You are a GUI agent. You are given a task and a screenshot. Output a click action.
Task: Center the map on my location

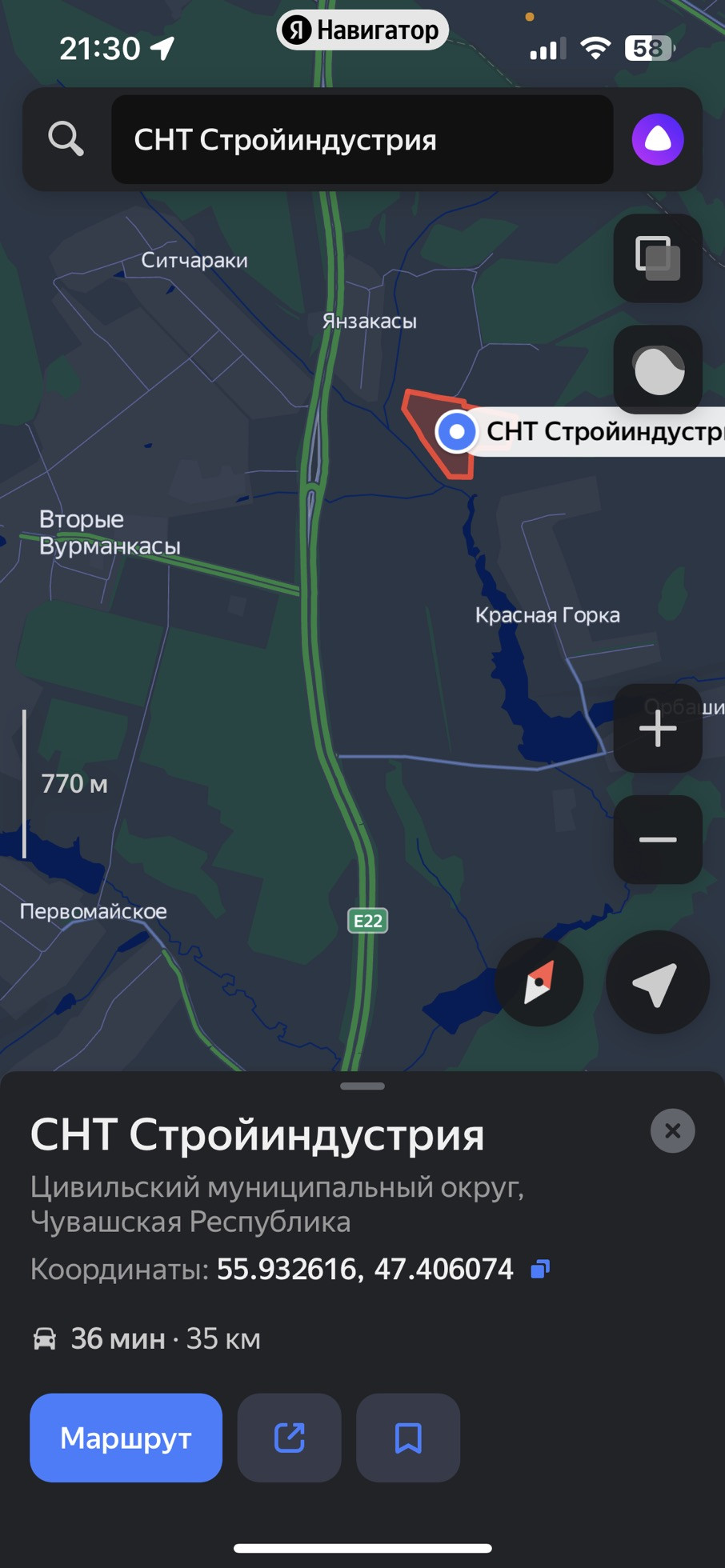tap(658, 982)
